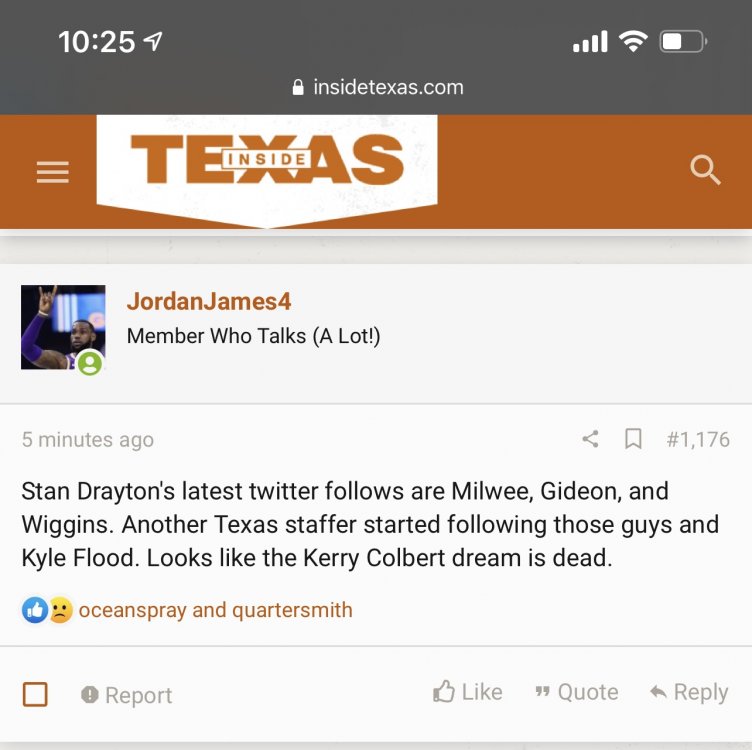Image resolution: width=752 pixels, height=750 pixels.
Task: Reply to JordanJames4
Action: pos(689,692)
